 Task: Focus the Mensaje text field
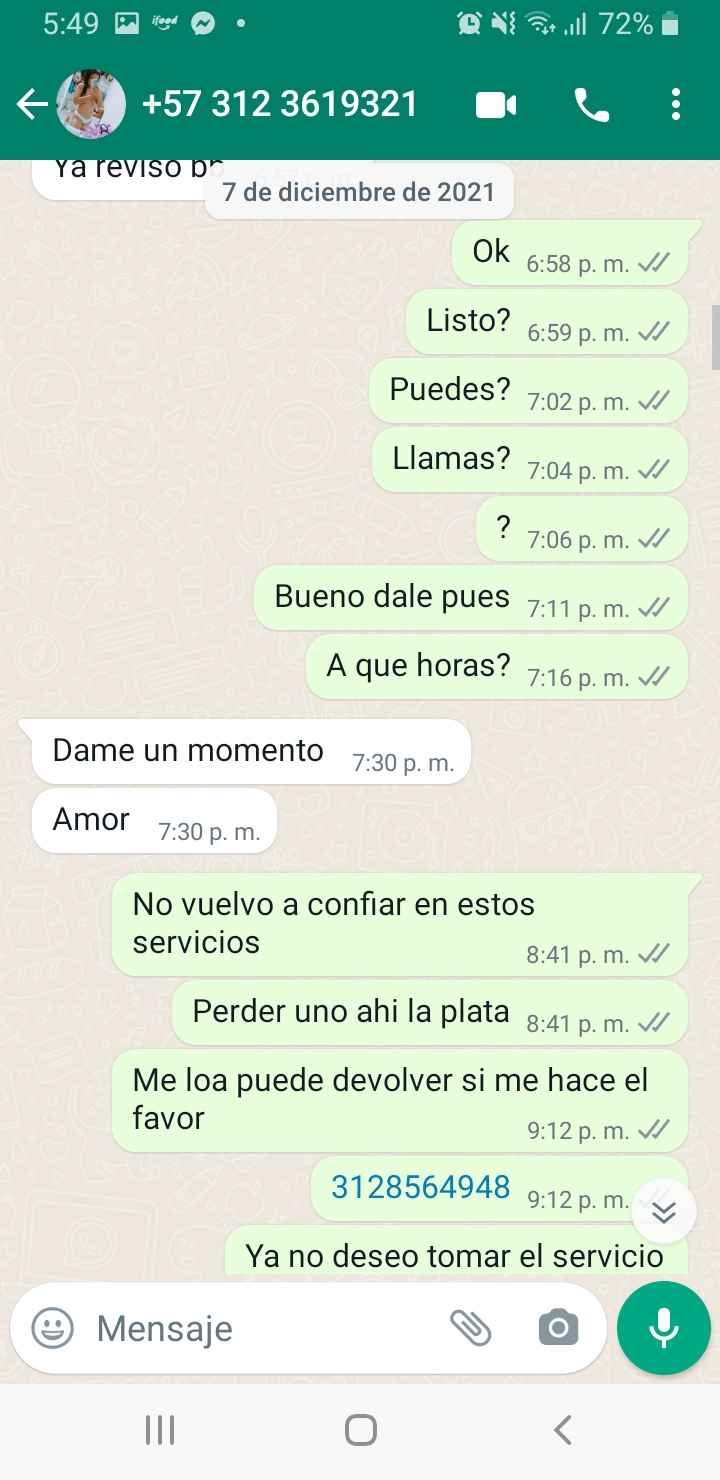[x=260, y=1328]
